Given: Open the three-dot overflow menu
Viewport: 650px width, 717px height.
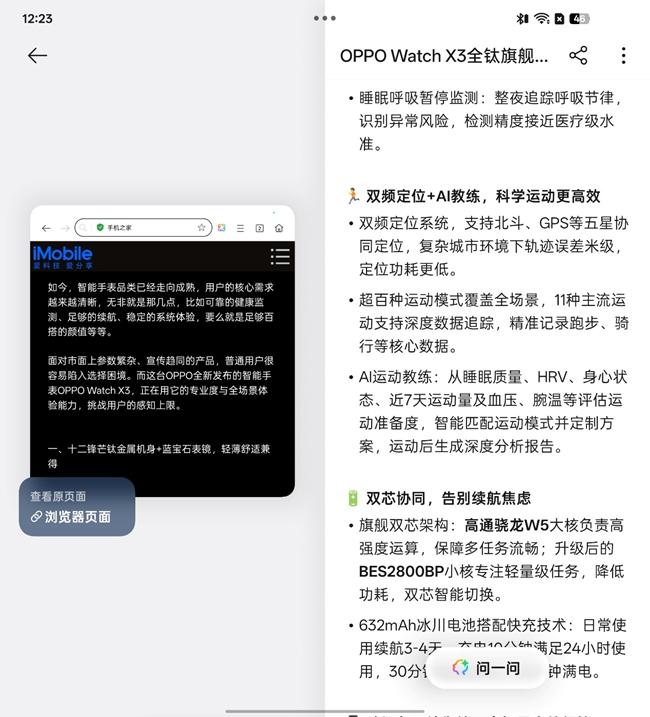Looking at the screenshot, I should point(623,56).
